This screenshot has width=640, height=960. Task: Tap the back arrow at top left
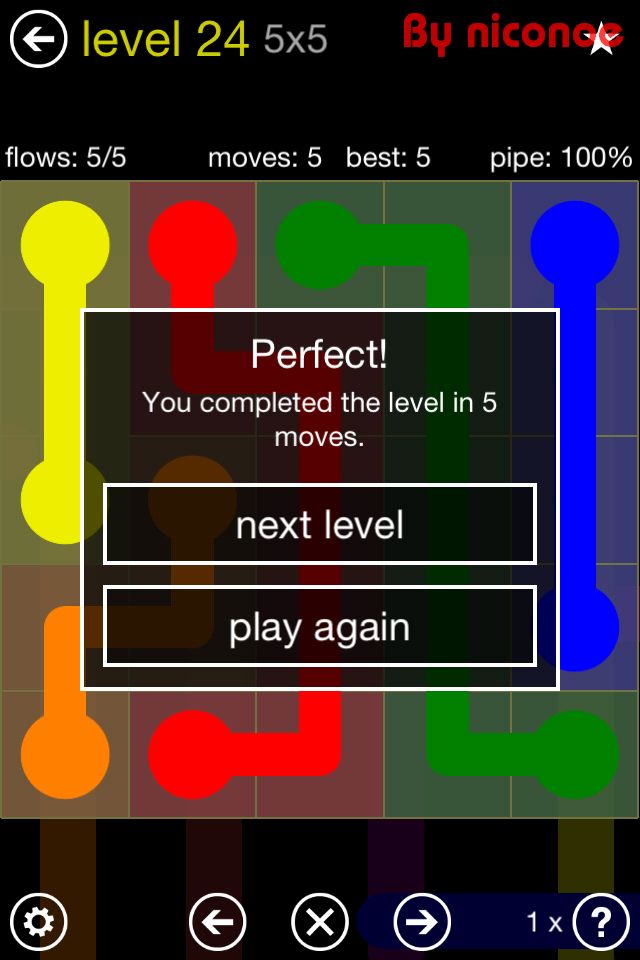point(38,40)
